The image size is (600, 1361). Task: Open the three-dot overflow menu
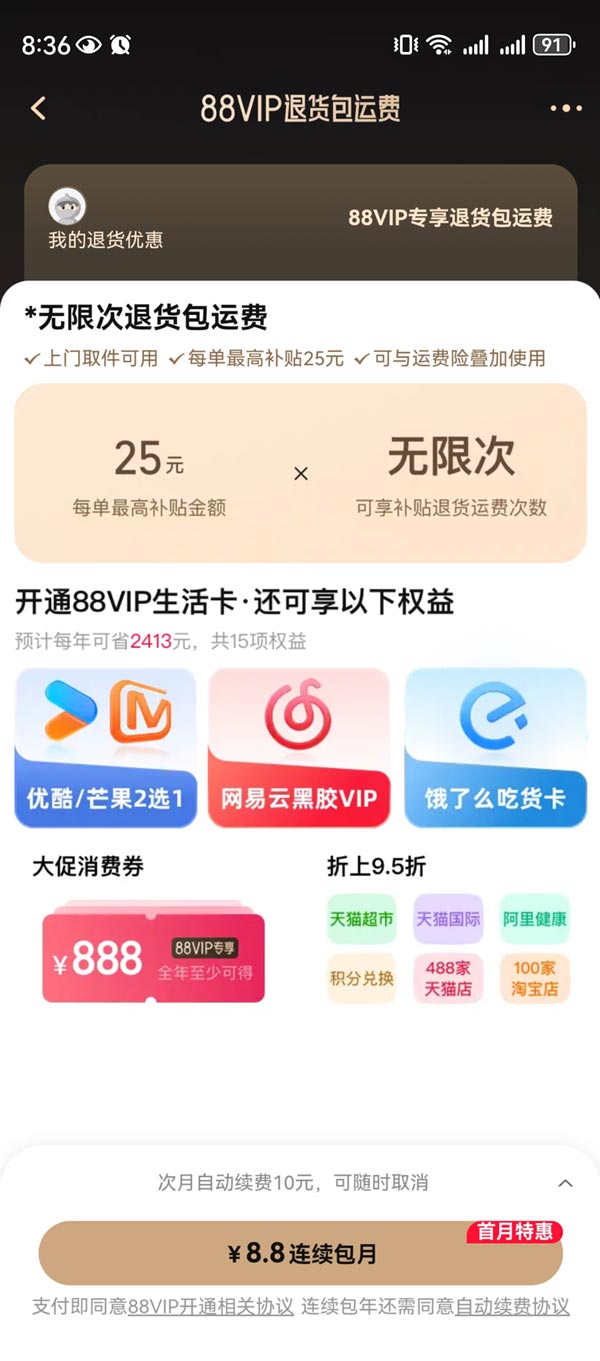(x=565, y=108)
